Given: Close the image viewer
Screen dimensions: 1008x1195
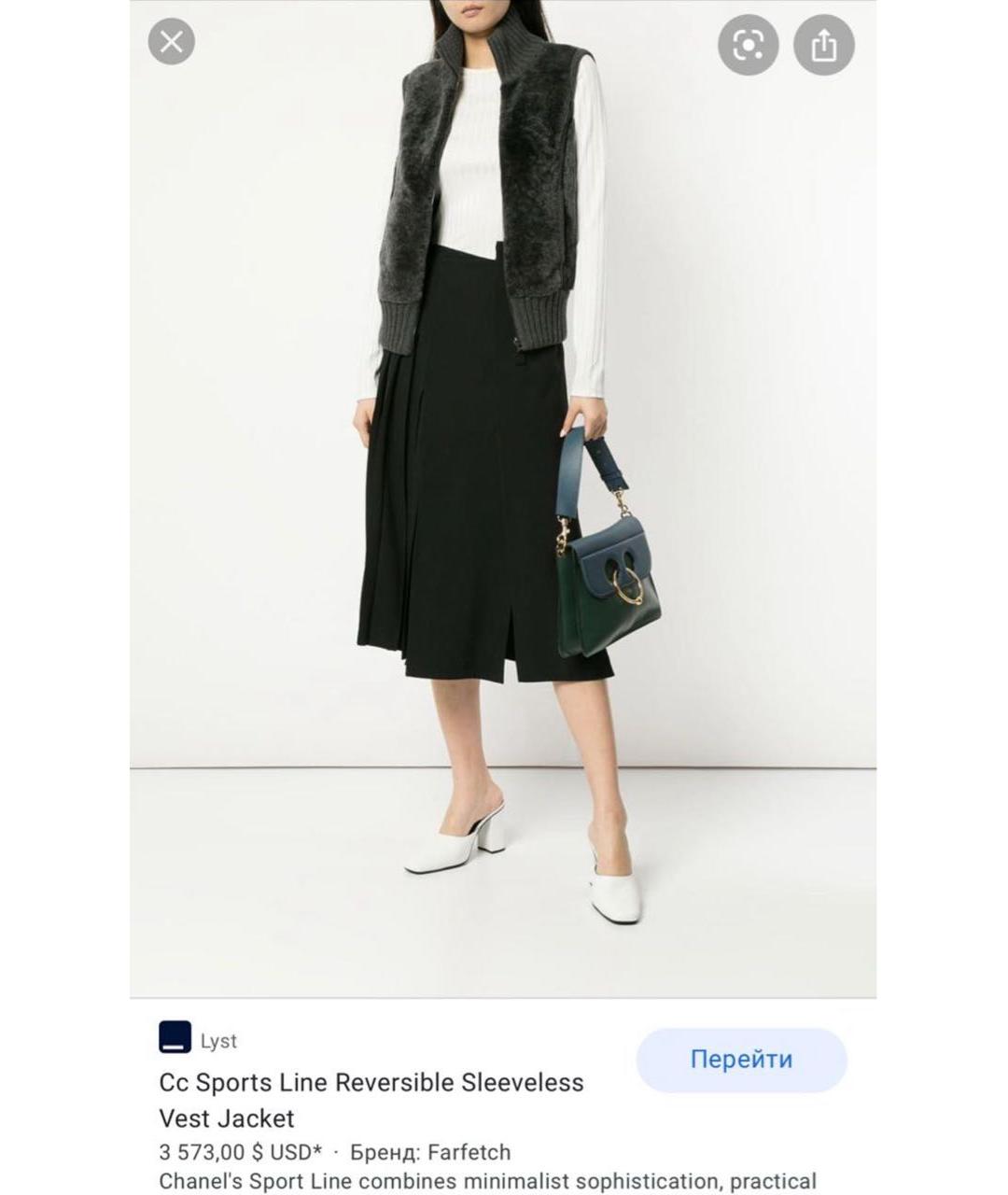Looking at the screenshot, I should (172, 42).
